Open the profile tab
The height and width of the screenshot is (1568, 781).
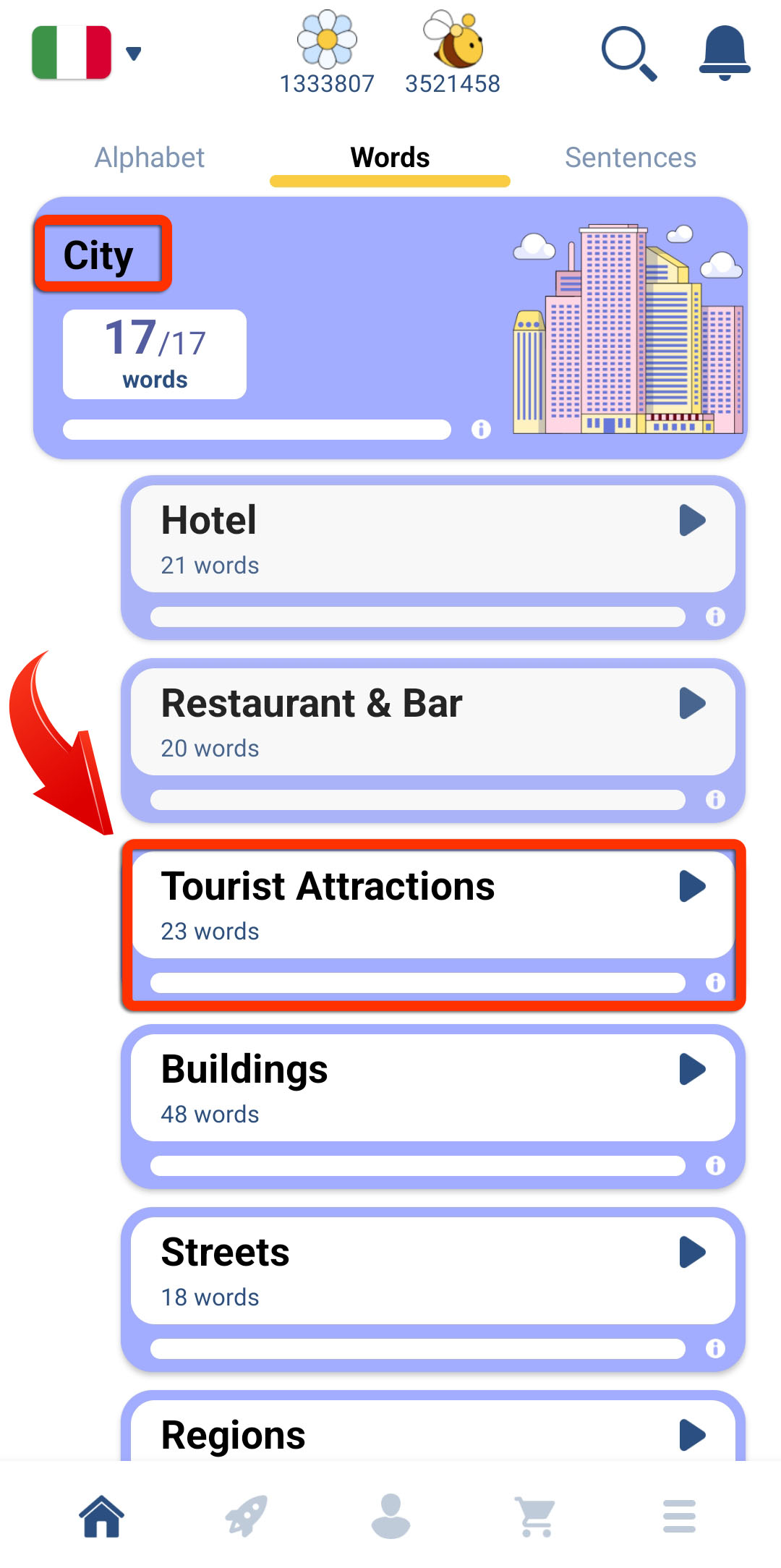390,1516
